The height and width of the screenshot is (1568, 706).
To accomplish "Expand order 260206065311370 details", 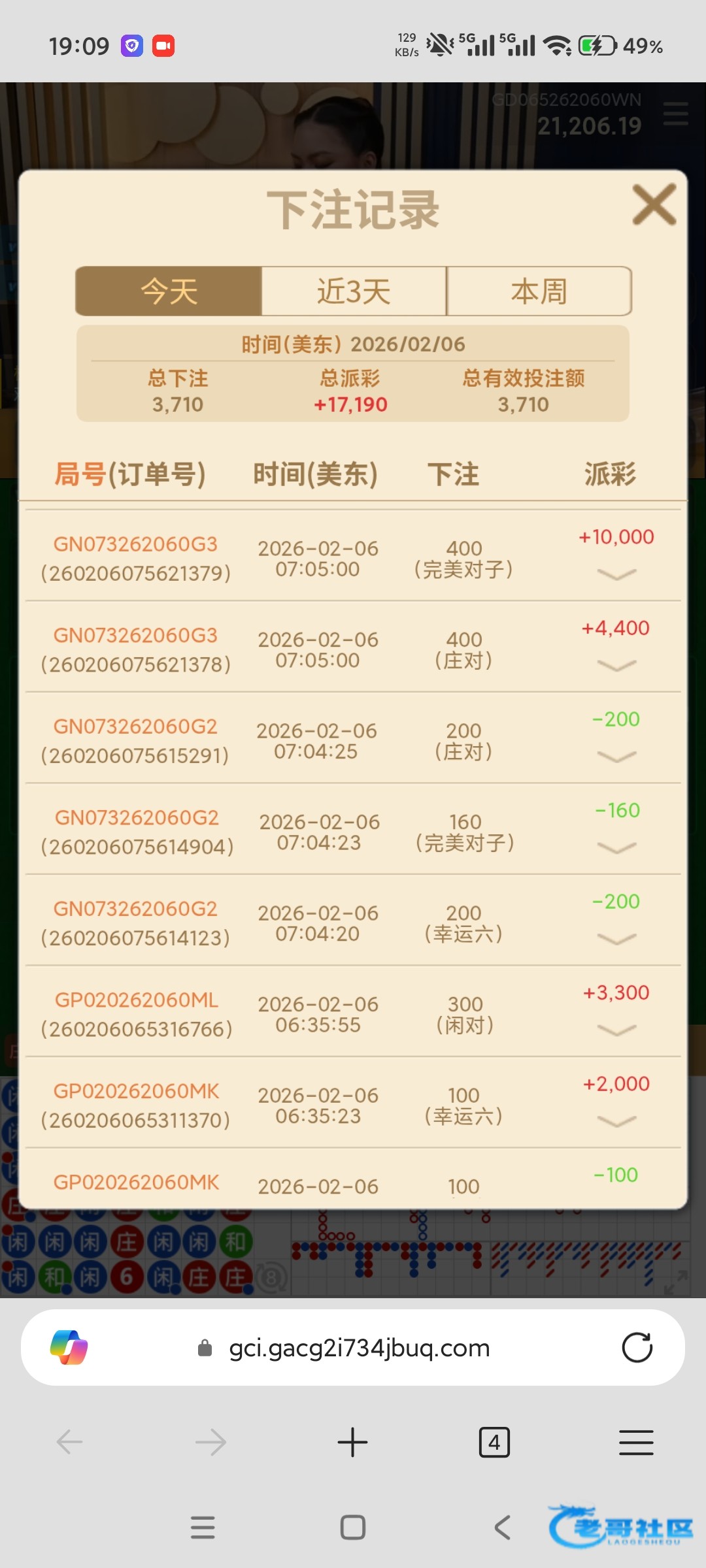I will click(x=616, y=1121).
